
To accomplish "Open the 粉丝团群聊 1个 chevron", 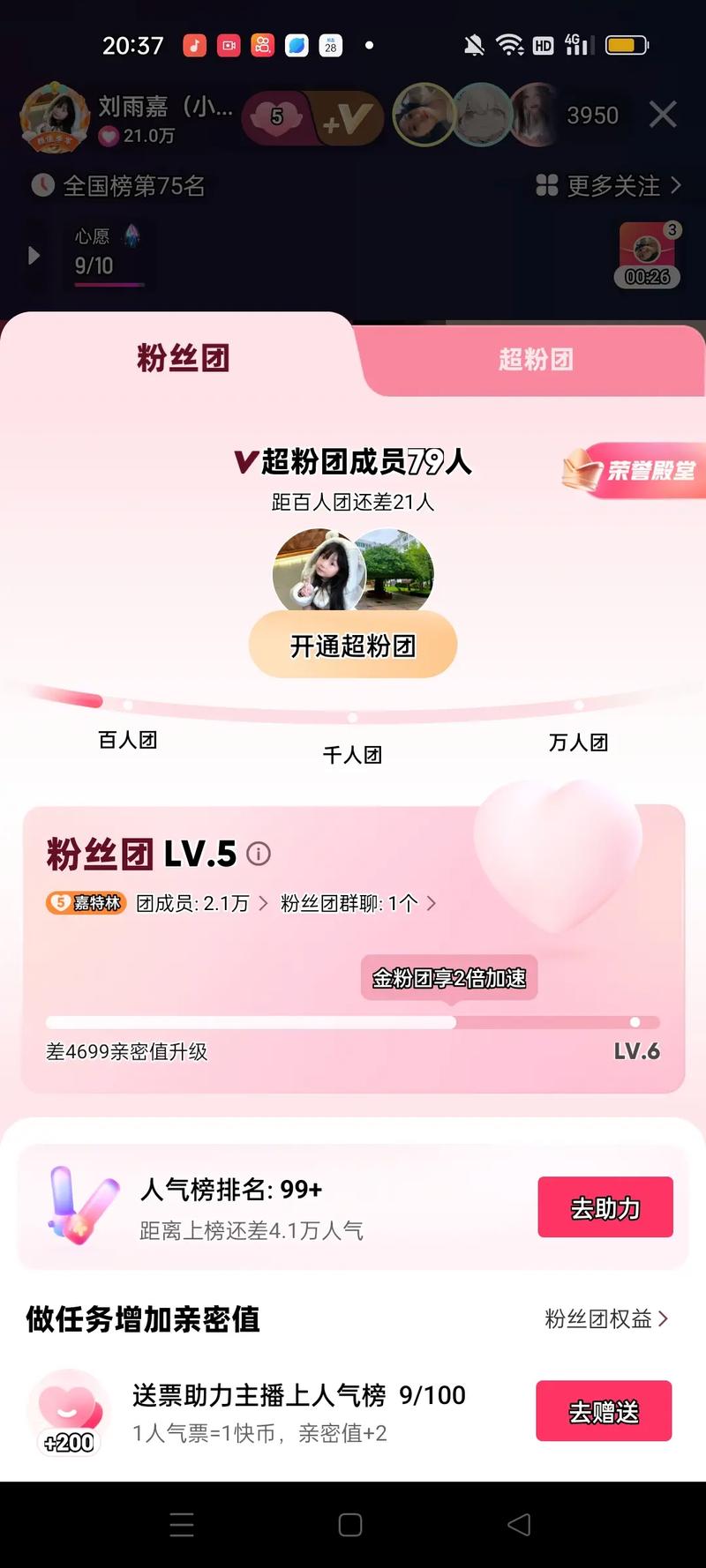I will point(431,903).
